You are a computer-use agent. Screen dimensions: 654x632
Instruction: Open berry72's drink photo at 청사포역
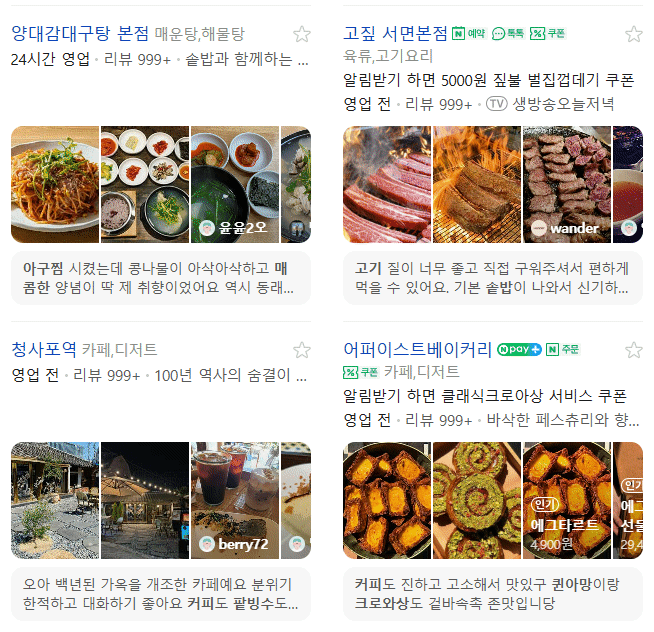click(x=235, y=500)
